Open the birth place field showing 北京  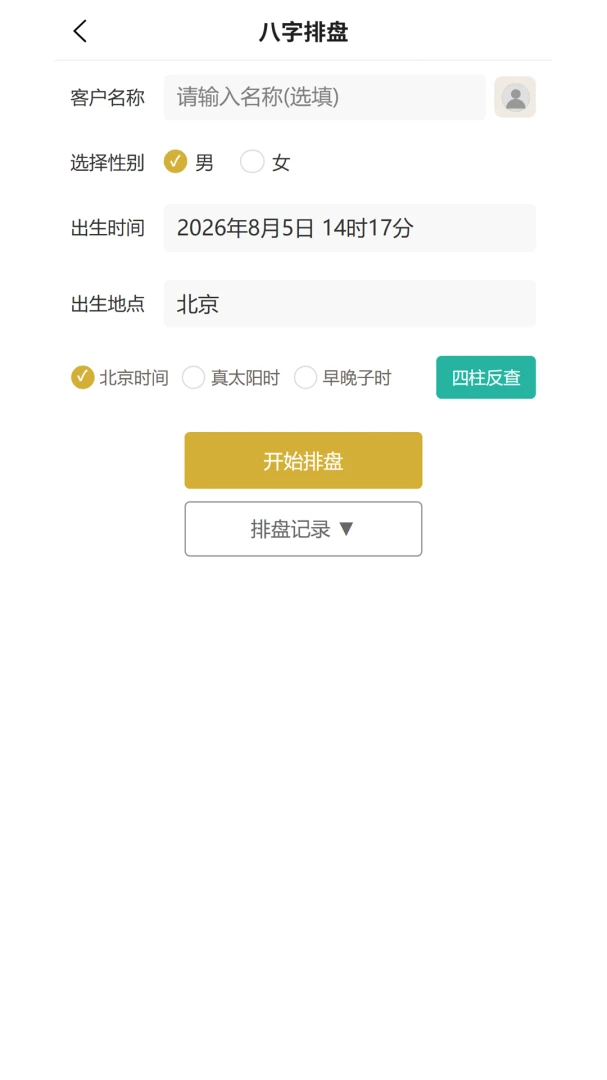click(349, 304)
